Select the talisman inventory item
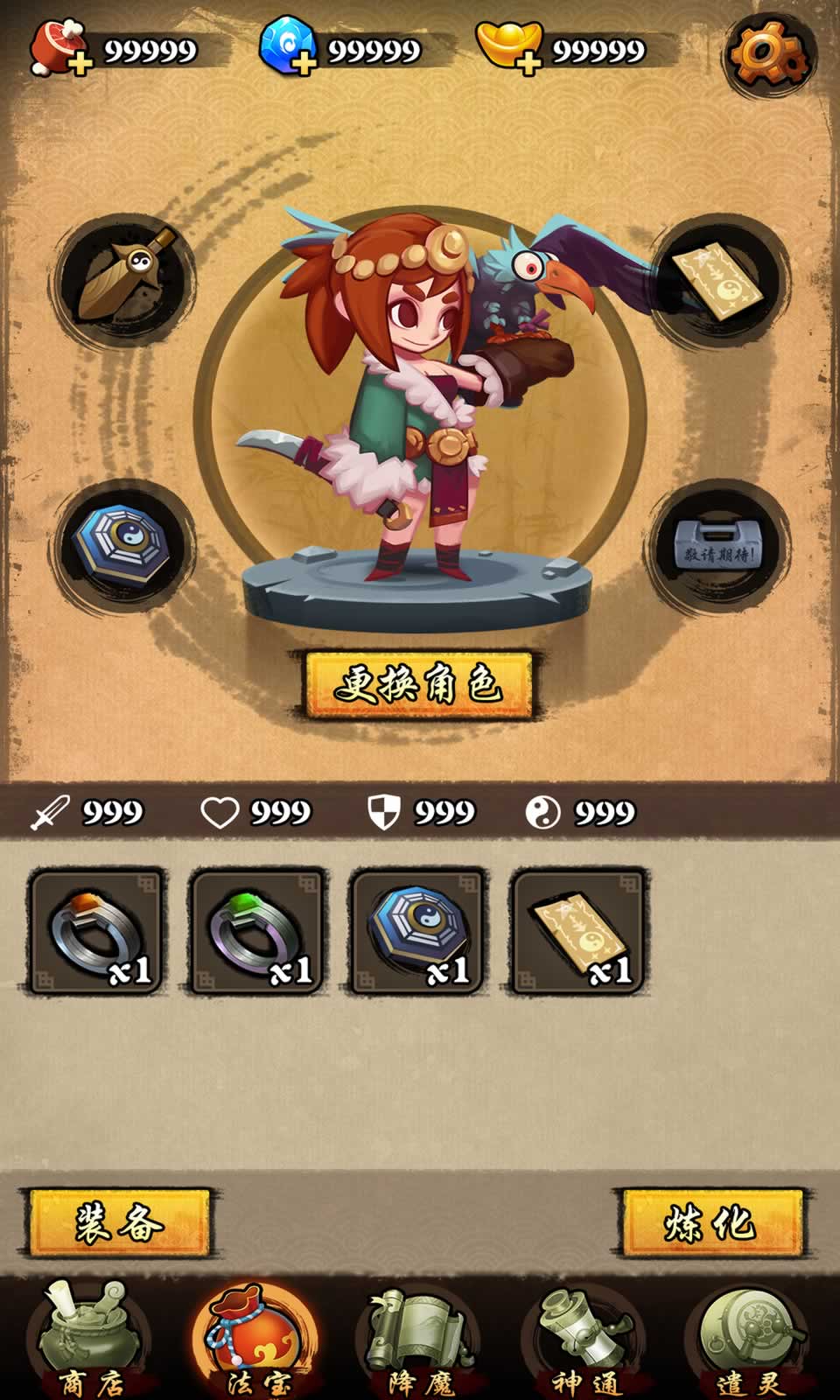Viewport: 840px width, 1400px height. 579,931
